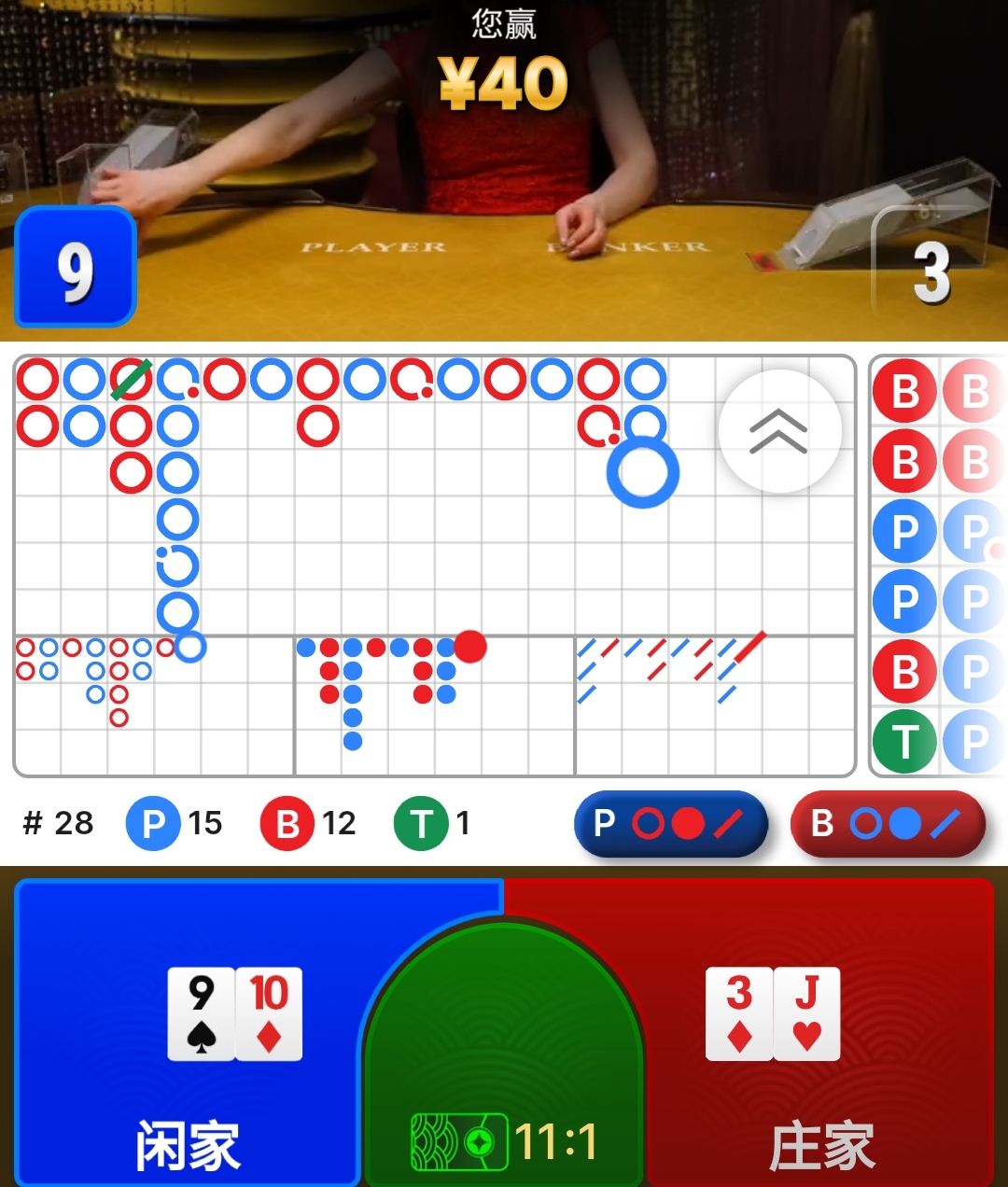Expand the roadmap with the double-chevron button
The height and width of the screenshot is (1187, 1008).
pyautogui.click(x=779, y=431)
